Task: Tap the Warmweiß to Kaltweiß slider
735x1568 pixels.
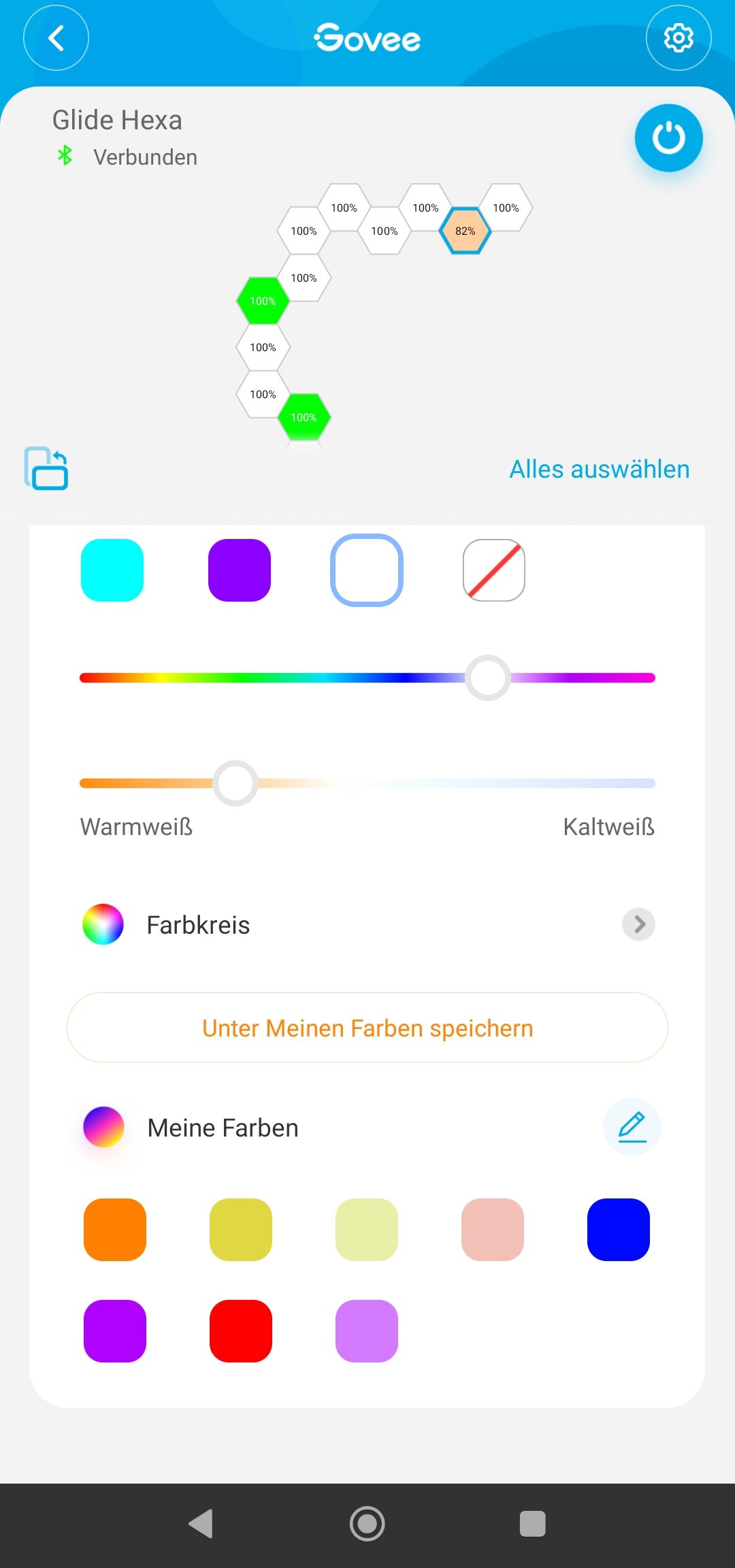Action: tap(367, 783)
